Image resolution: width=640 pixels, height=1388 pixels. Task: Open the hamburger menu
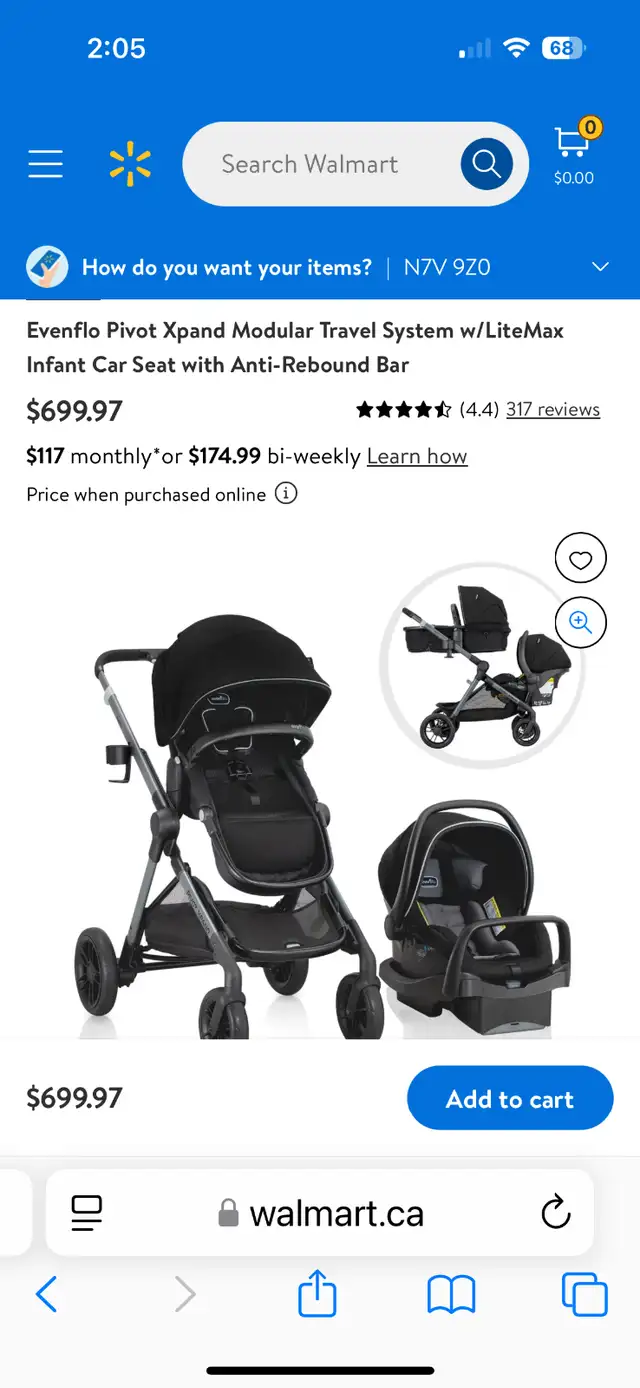[45, 164]
